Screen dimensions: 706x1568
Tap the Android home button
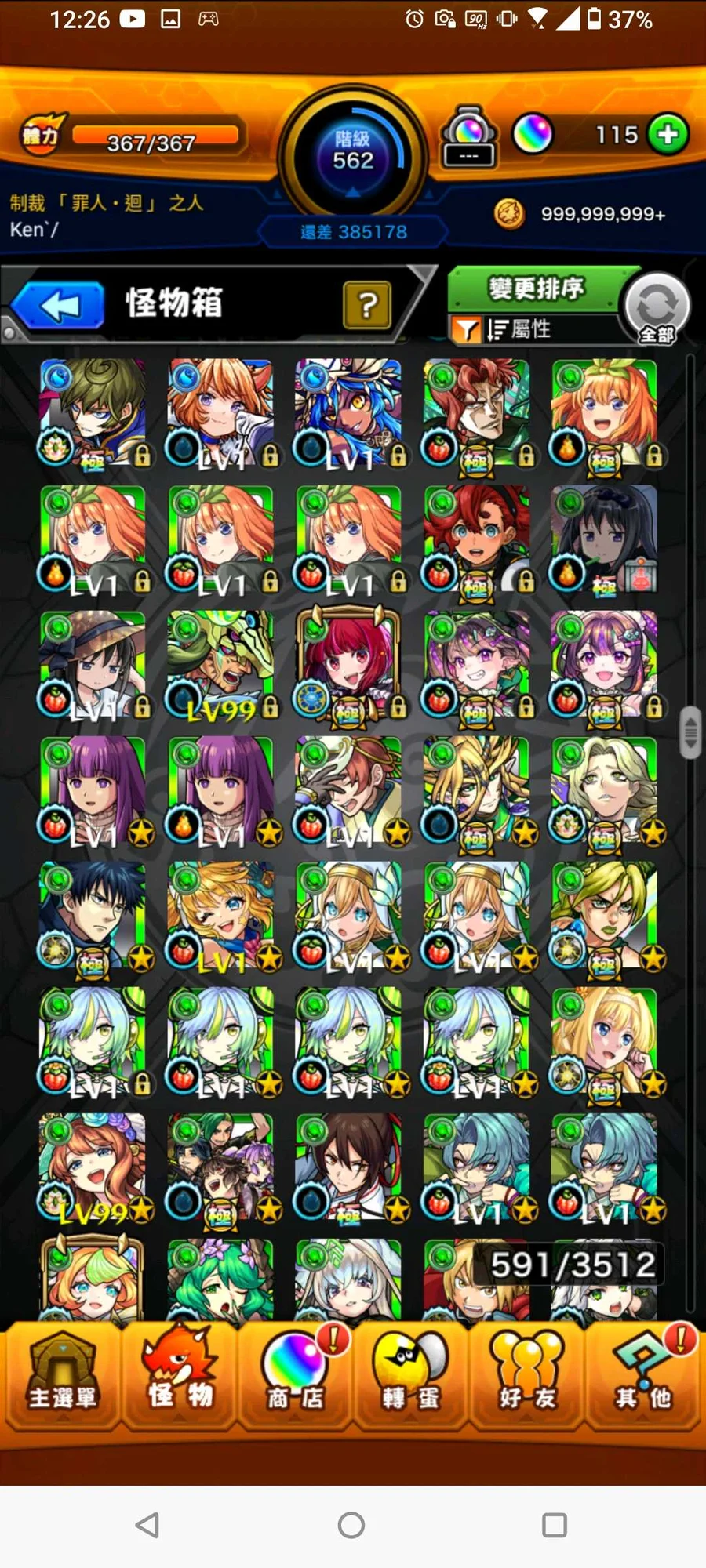pyautogui.click(x=351, y=1525)
